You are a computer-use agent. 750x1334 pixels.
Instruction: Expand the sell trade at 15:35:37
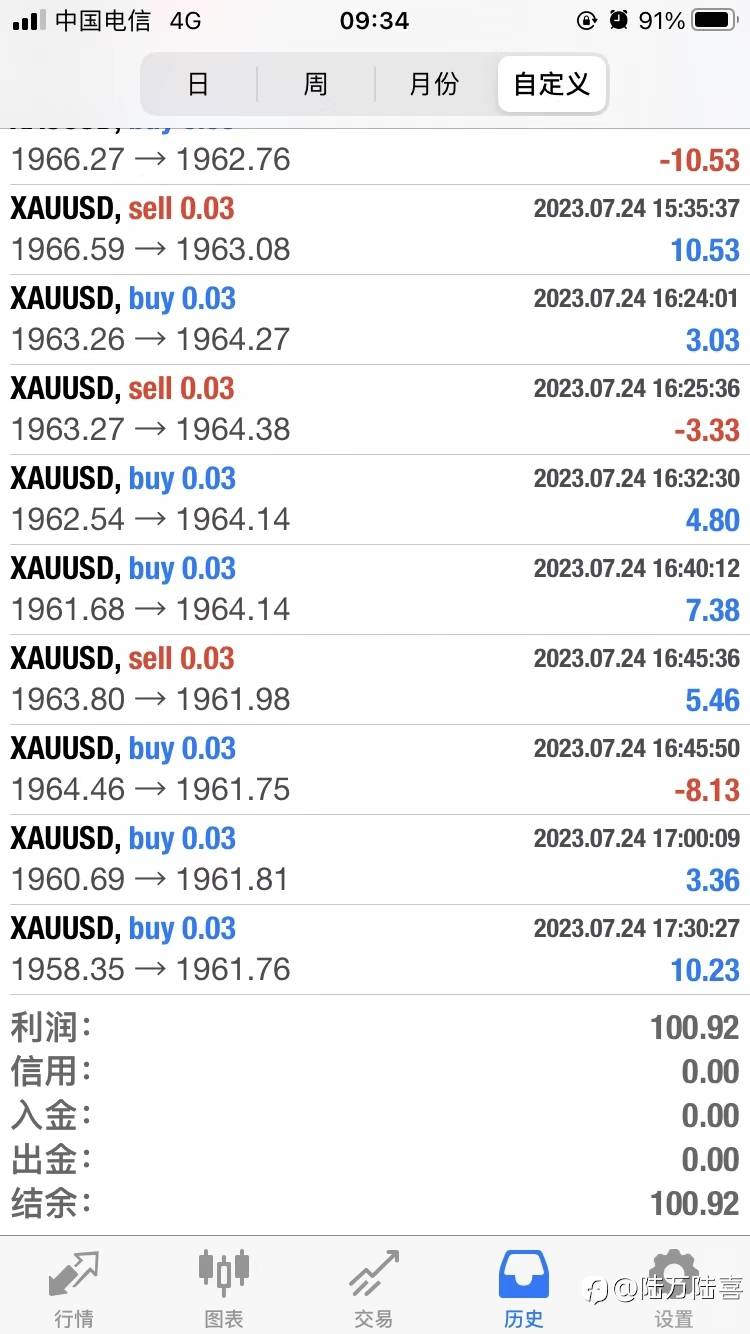pyautogui.click(x=375, y=230)
